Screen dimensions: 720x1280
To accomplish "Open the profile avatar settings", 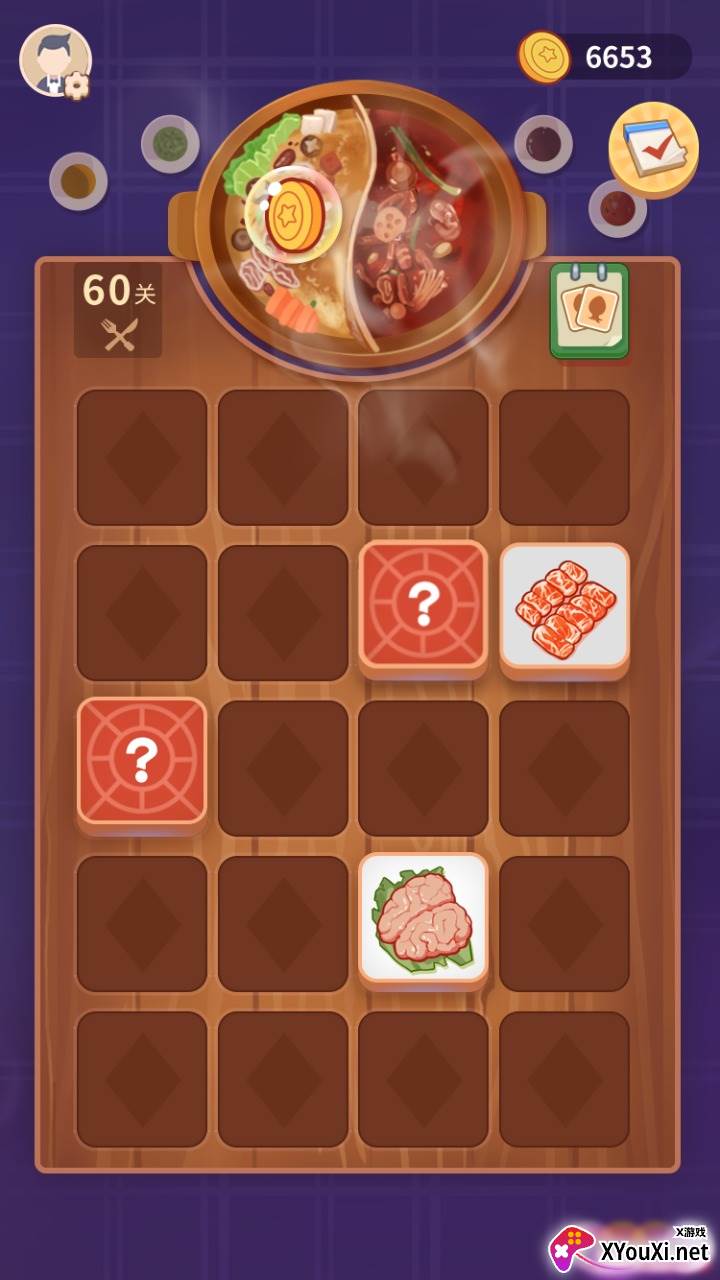I will (x=55, y=61).
